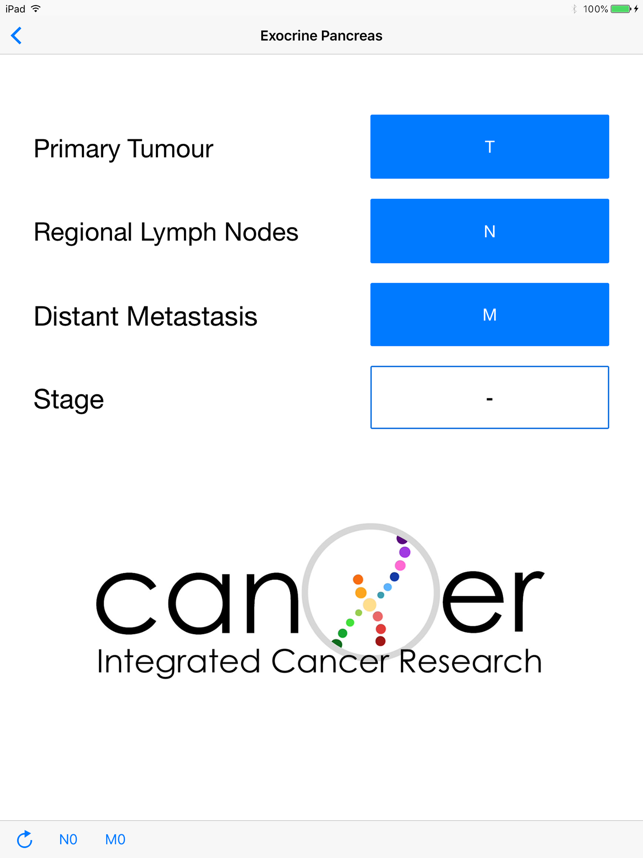Go back from Exocrine Pancreas screen
The image size is (643, 858).
pos(17,36)
